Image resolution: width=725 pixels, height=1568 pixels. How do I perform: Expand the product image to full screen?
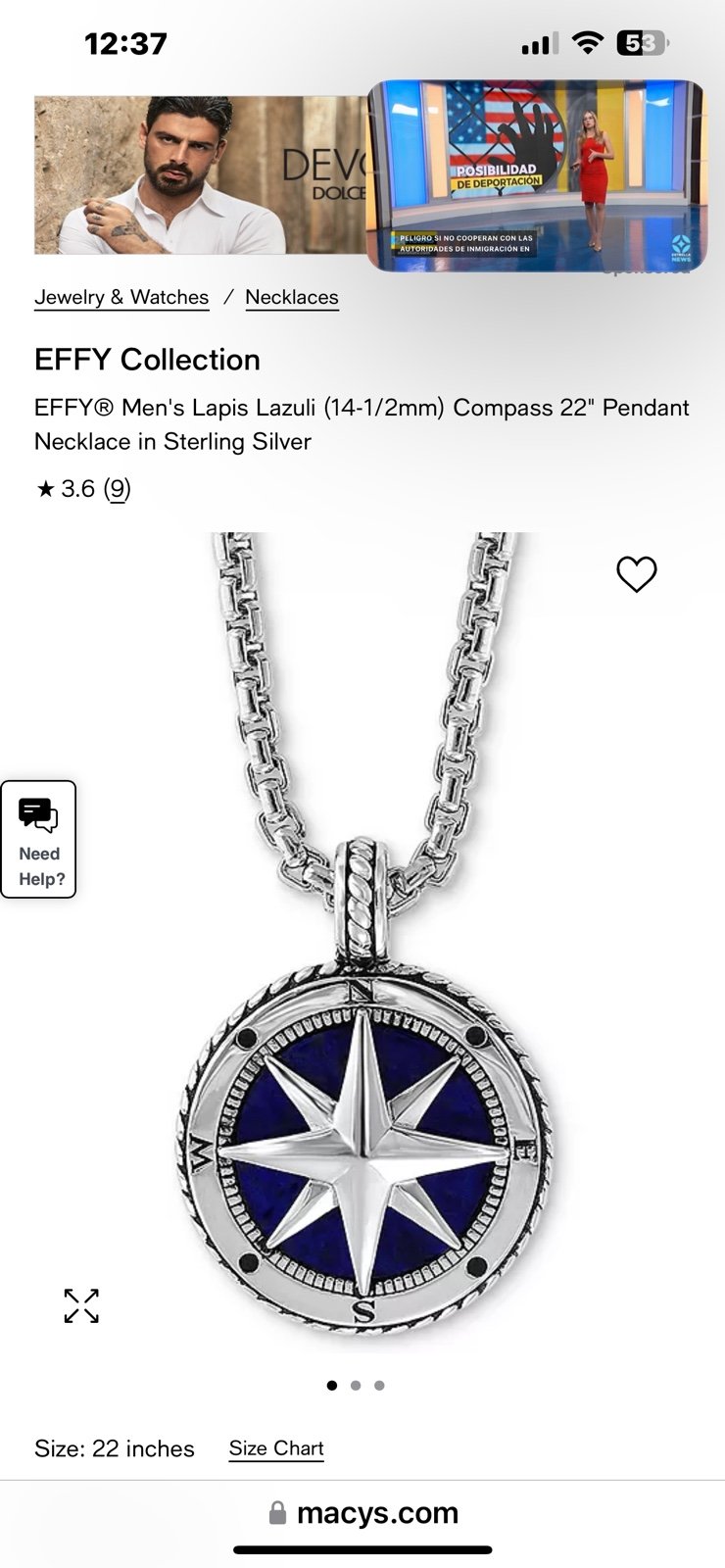pos(81,1305)
